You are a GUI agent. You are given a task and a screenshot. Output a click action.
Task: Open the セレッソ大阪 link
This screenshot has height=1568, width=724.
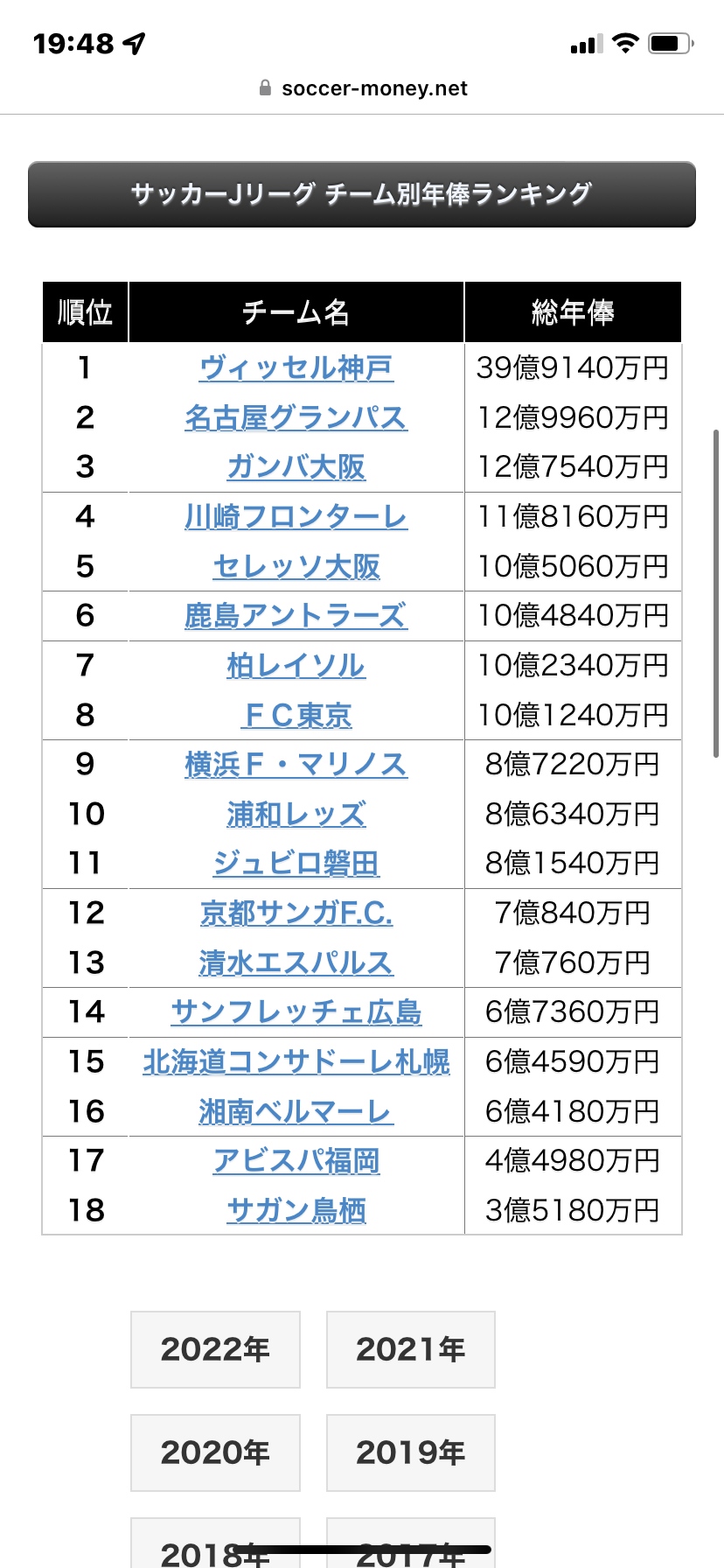[x=296, y=567]
